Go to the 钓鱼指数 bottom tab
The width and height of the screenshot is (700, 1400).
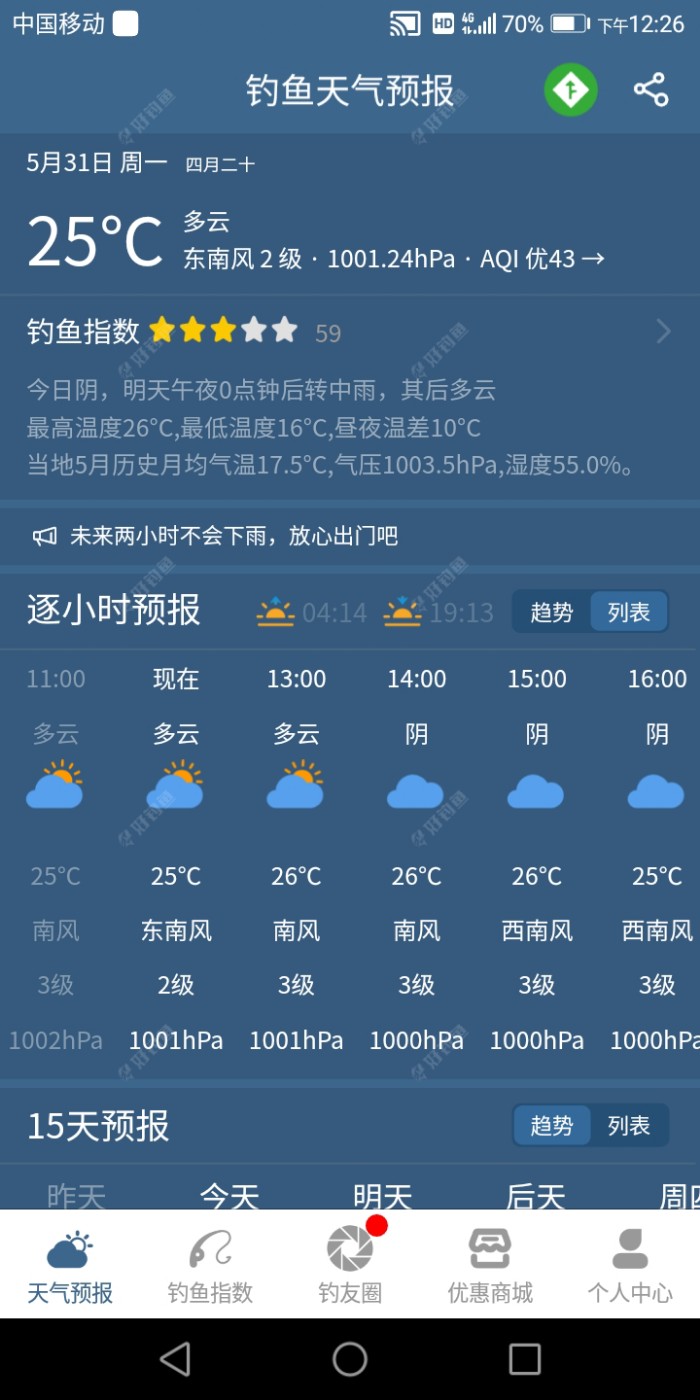point(210,1266)
